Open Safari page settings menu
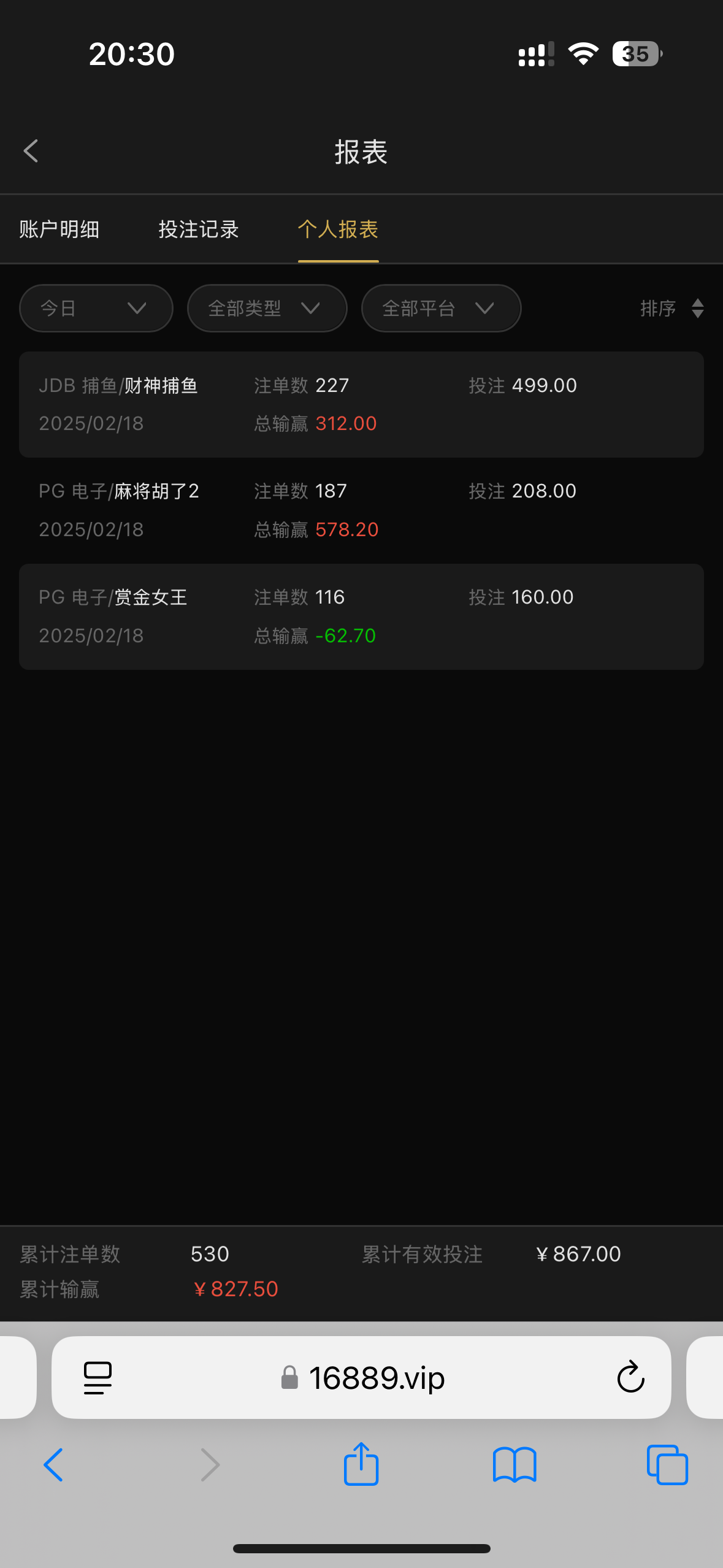The image size is (723, 1568). click(x=98, y=1378)
